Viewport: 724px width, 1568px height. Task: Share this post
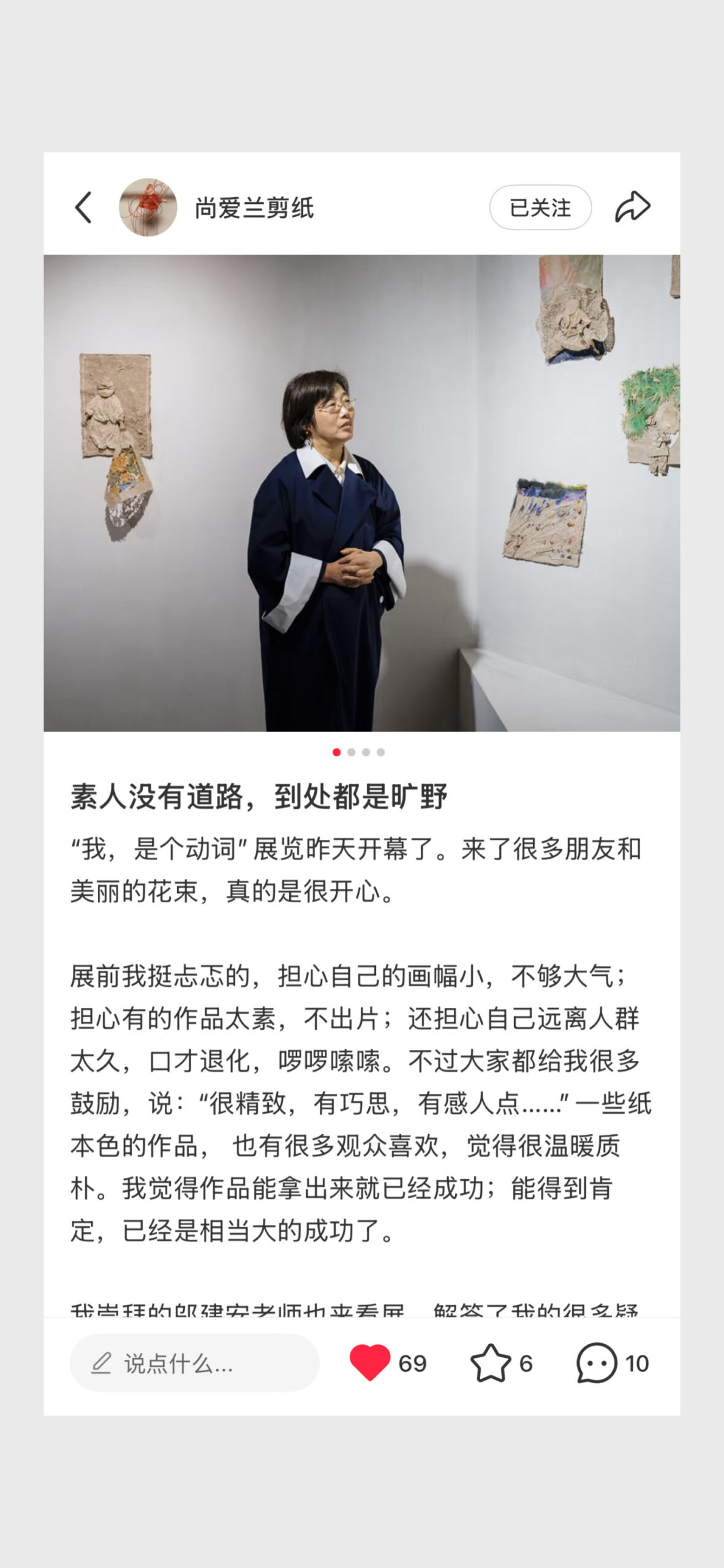pos(632,206)
